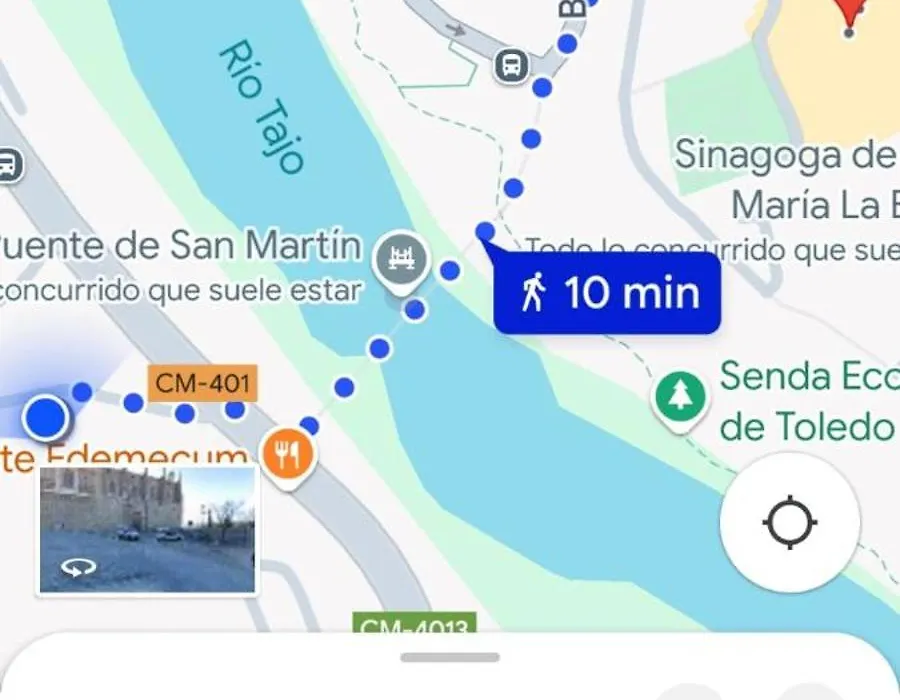Expand the bottom sheet handle
The width and height of the screenshot is (900, 700).
coord(450,657)
